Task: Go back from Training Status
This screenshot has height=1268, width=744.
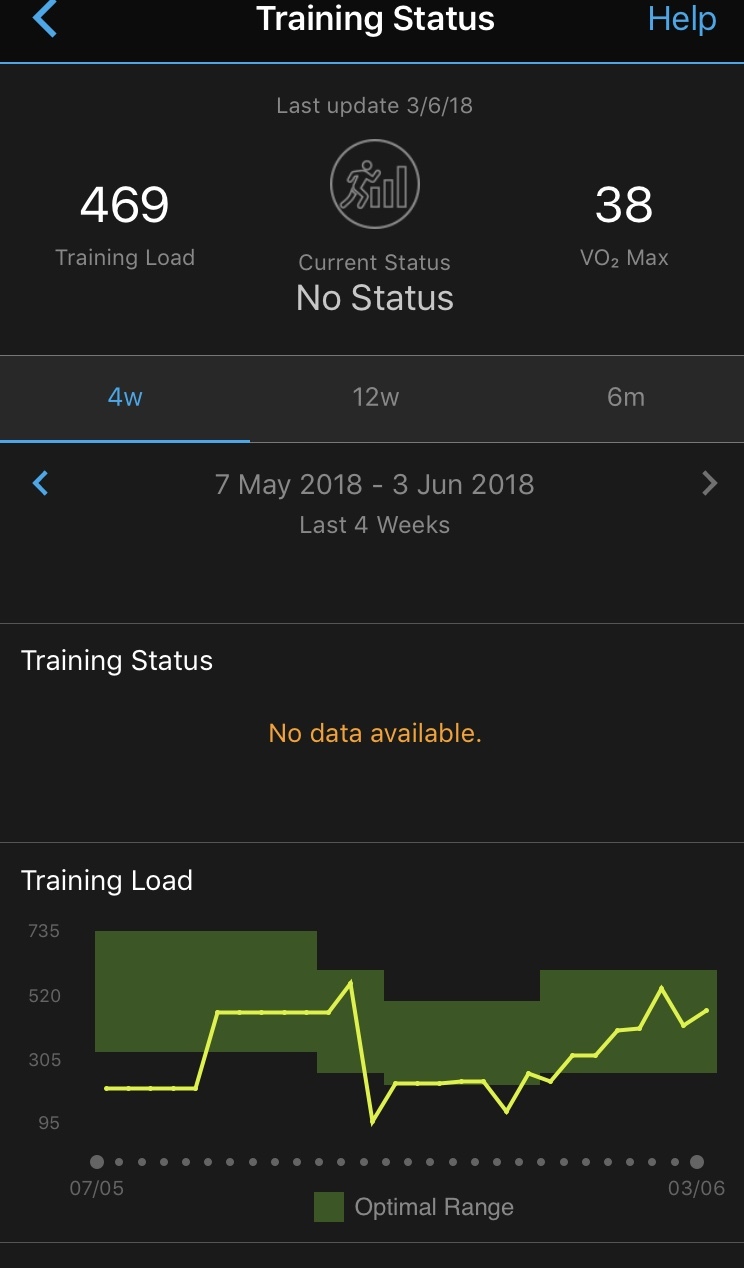Action: coord(44,19)
